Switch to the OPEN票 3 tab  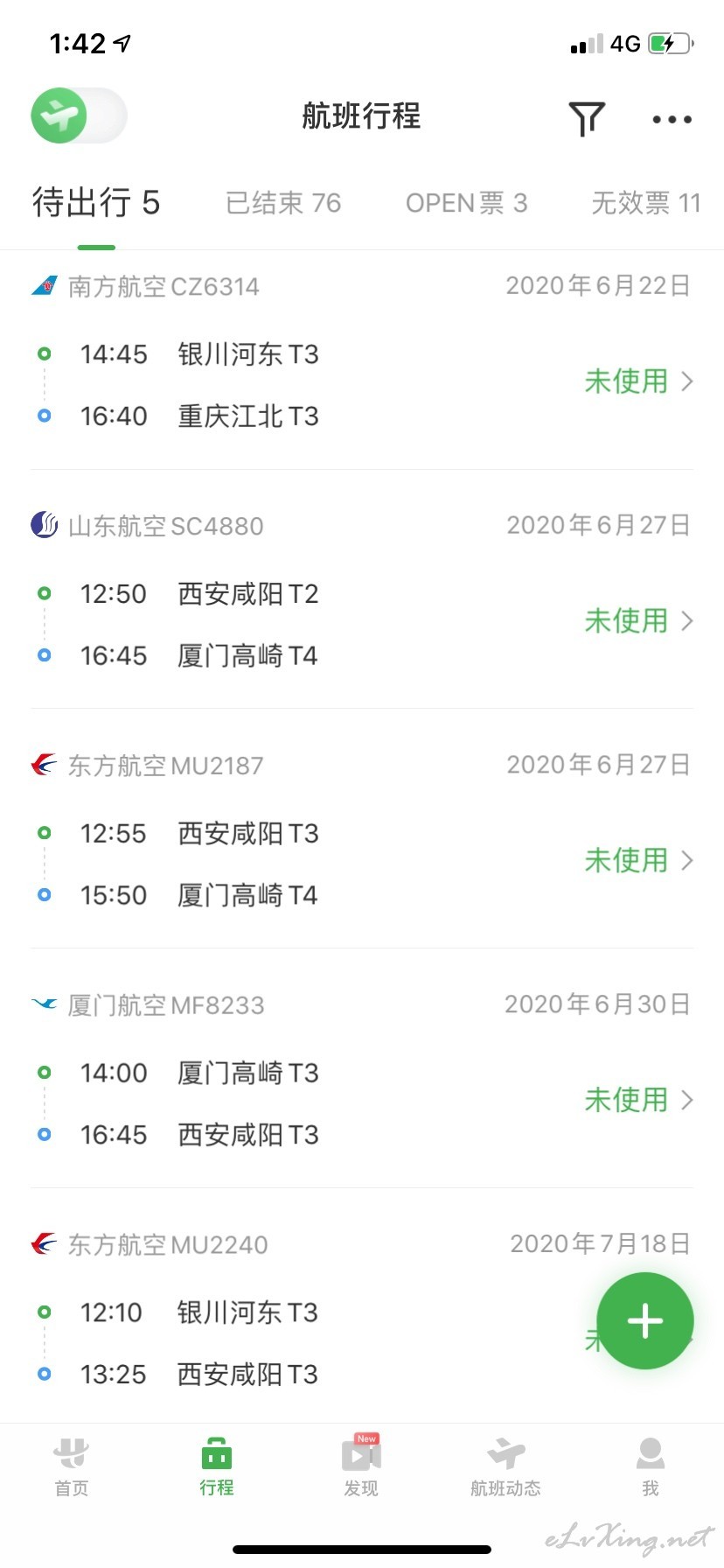pyautogui.click(x=466, y=203)
